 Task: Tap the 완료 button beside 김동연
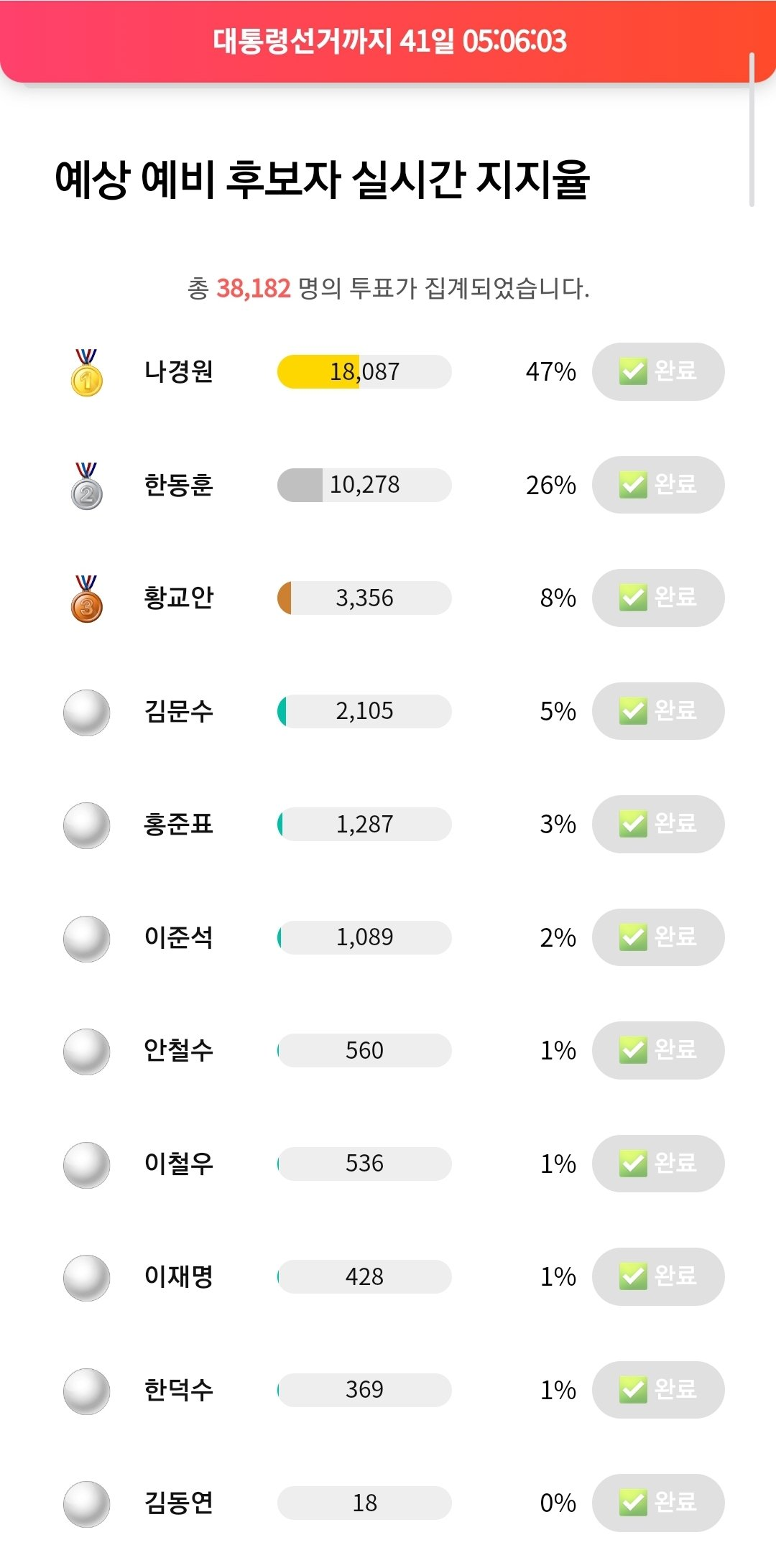pos(658,1503)
